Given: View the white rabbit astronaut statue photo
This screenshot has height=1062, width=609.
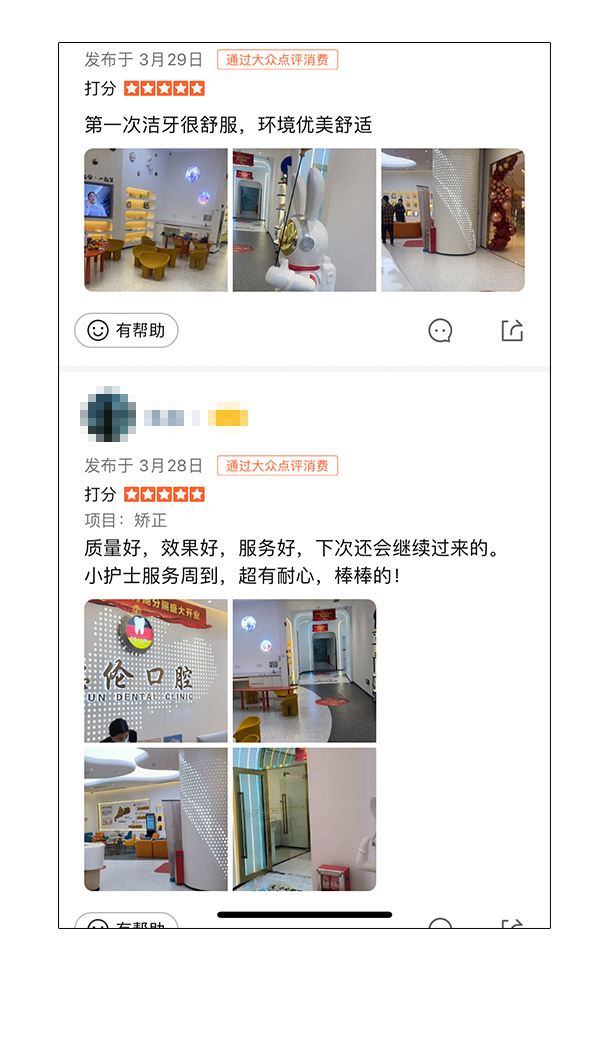Looking at the screenshot, I should pyautogui.click(x=304, y=220).
